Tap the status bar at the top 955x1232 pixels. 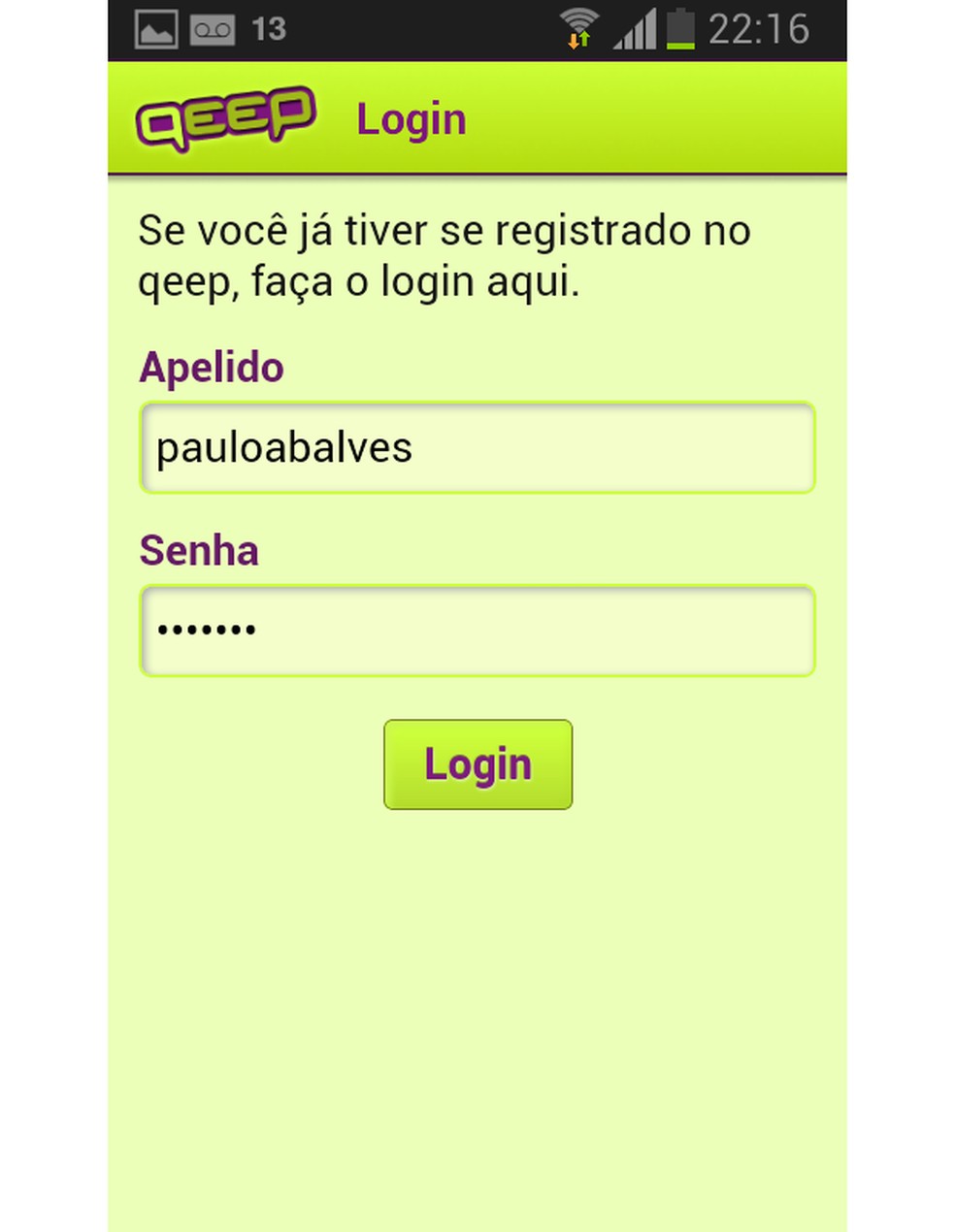(x=437, y=28)
